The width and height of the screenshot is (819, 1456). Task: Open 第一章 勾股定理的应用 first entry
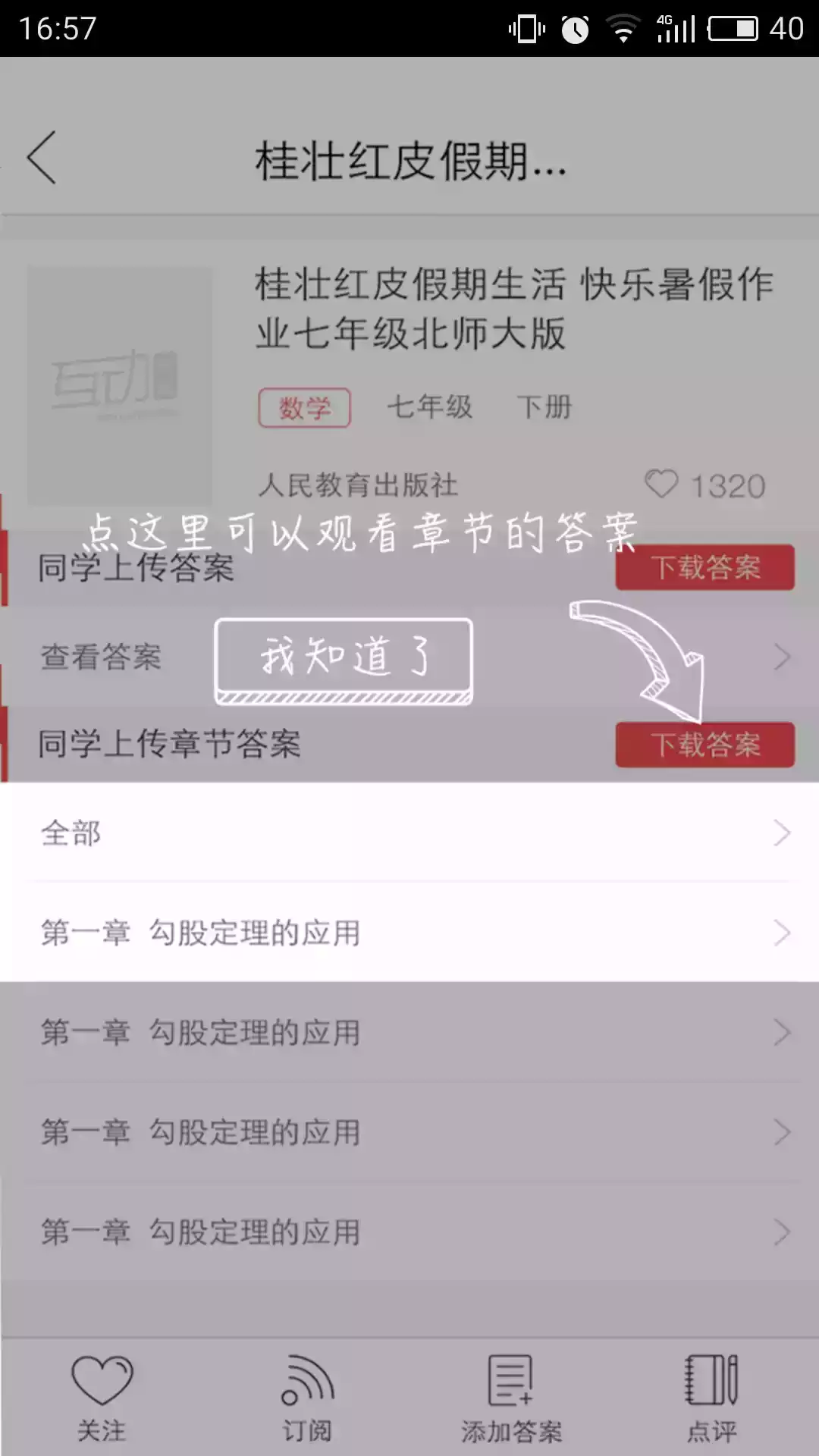click(x=409, y=934)
